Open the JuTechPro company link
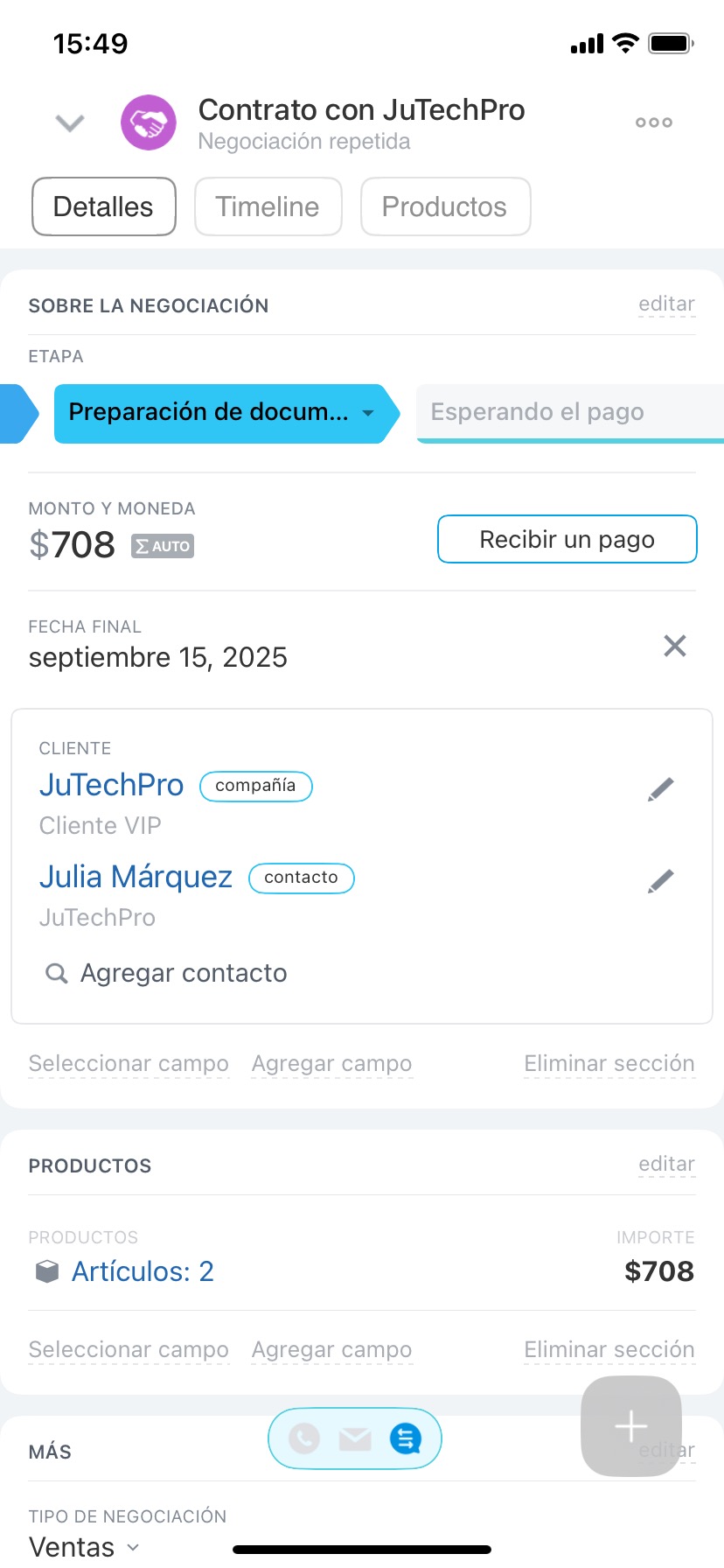Viewport: 724px width, 1568px height. [111, 785]
